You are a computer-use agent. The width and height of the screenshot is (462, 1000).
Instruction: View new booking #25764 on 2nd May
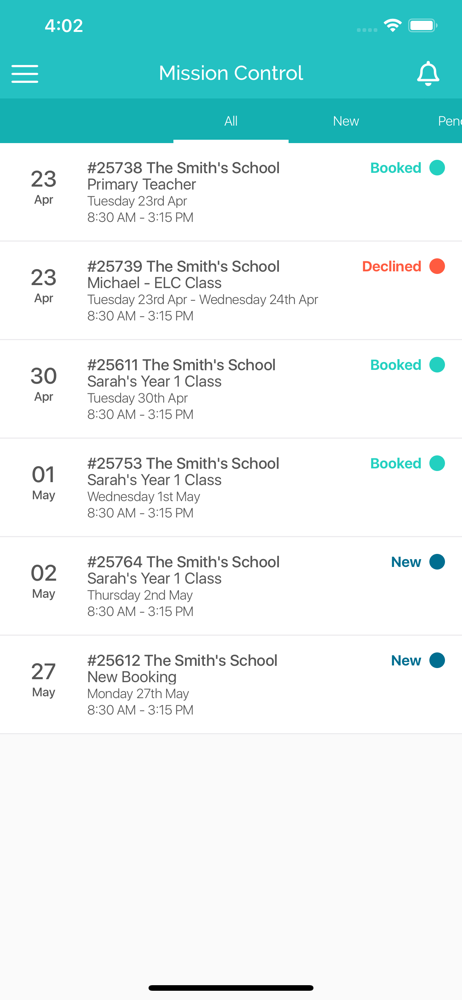click(x=231, y=586)
